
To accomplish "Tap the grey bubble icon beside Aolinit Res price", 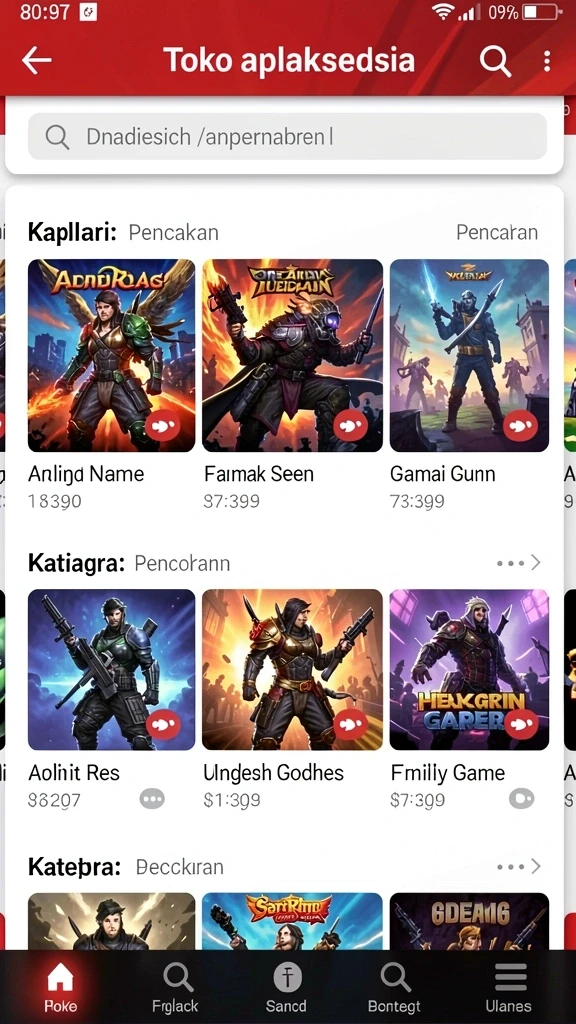I will [152, 799].
